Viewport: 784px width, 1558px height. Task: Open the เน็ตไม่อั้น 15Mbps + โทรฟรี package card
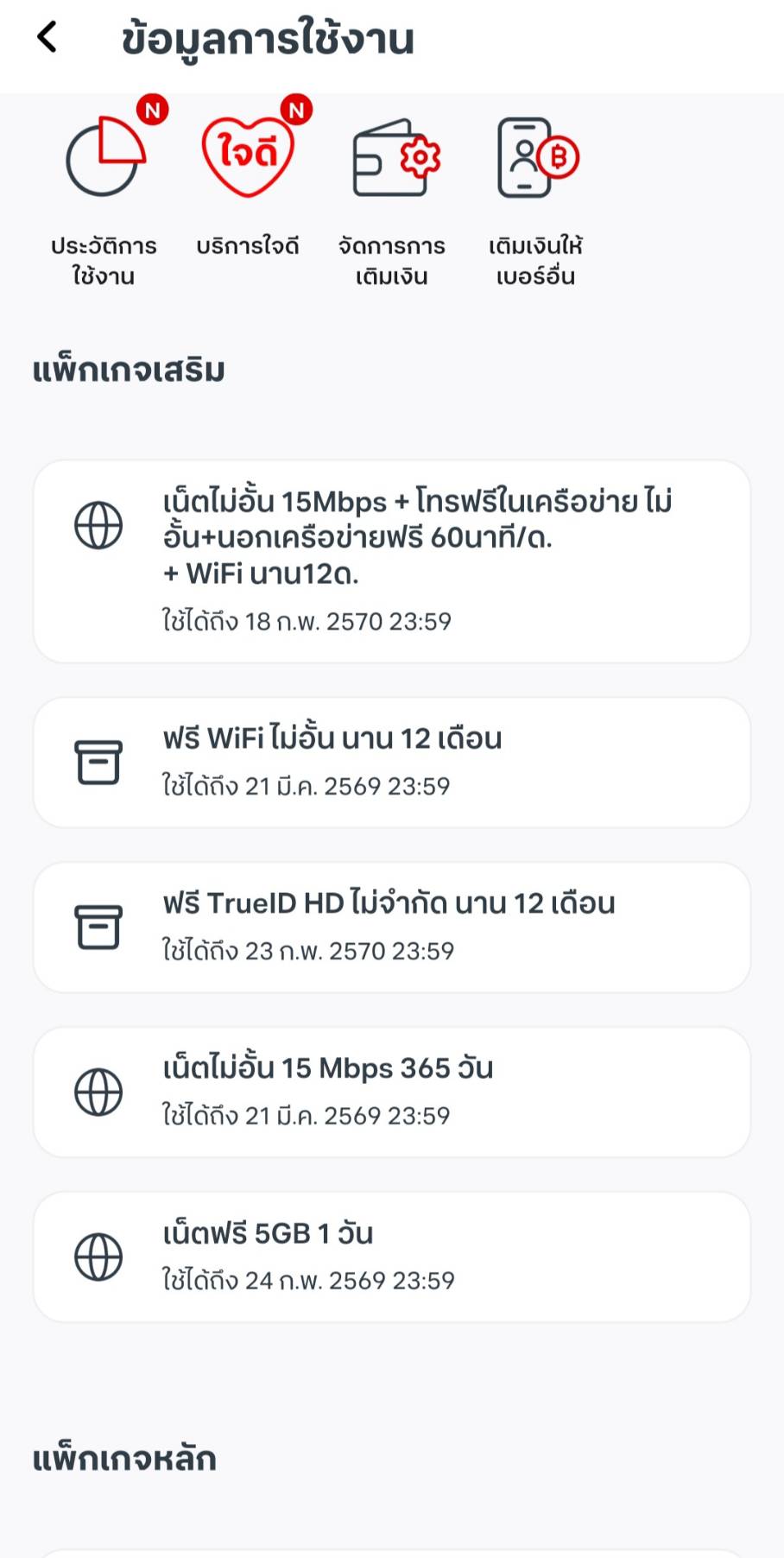coord(392,561)
